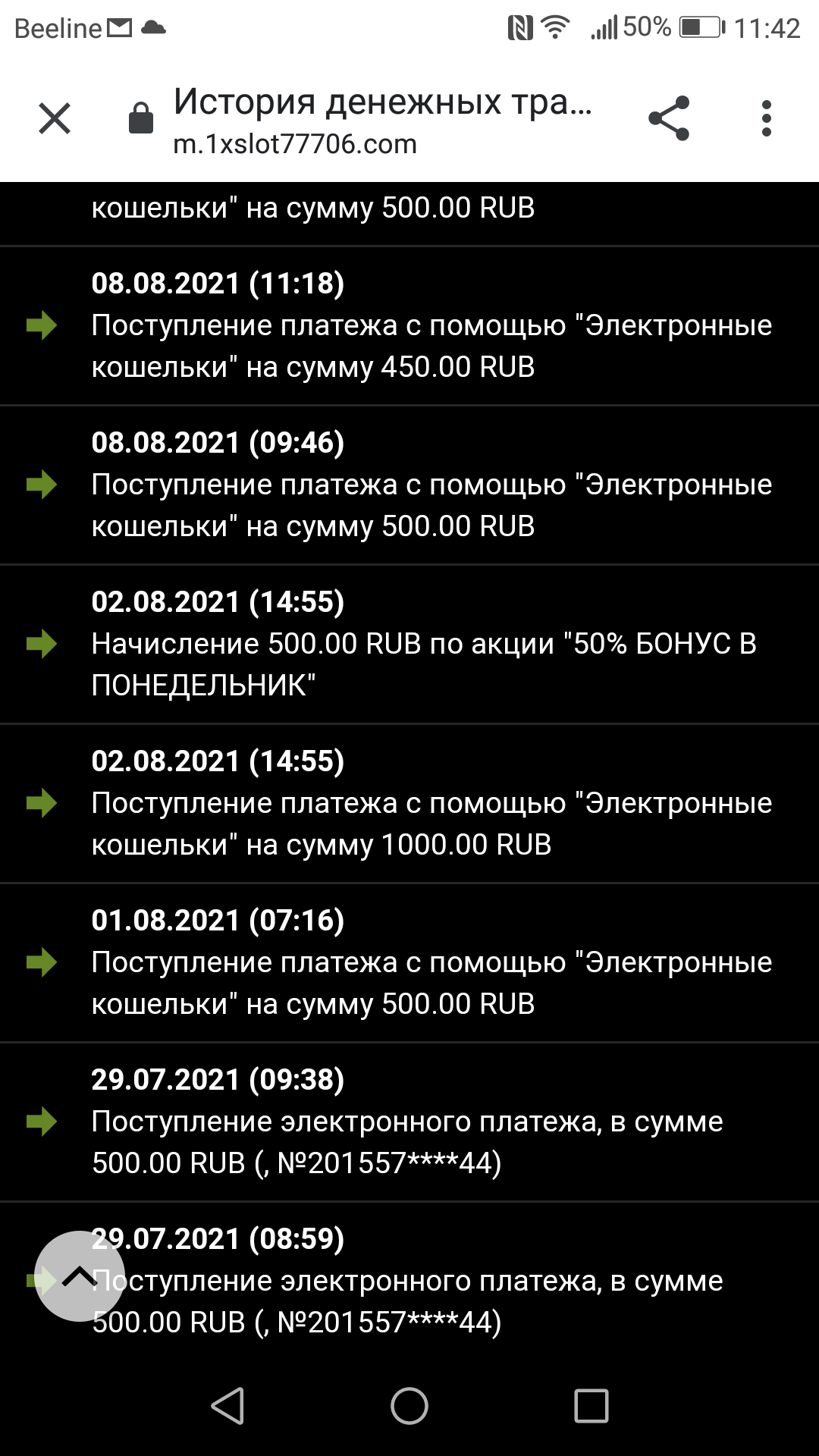View site security lock info
Image resolution: width=819 pixels, height=1456 pixels.
pos(141,118)
